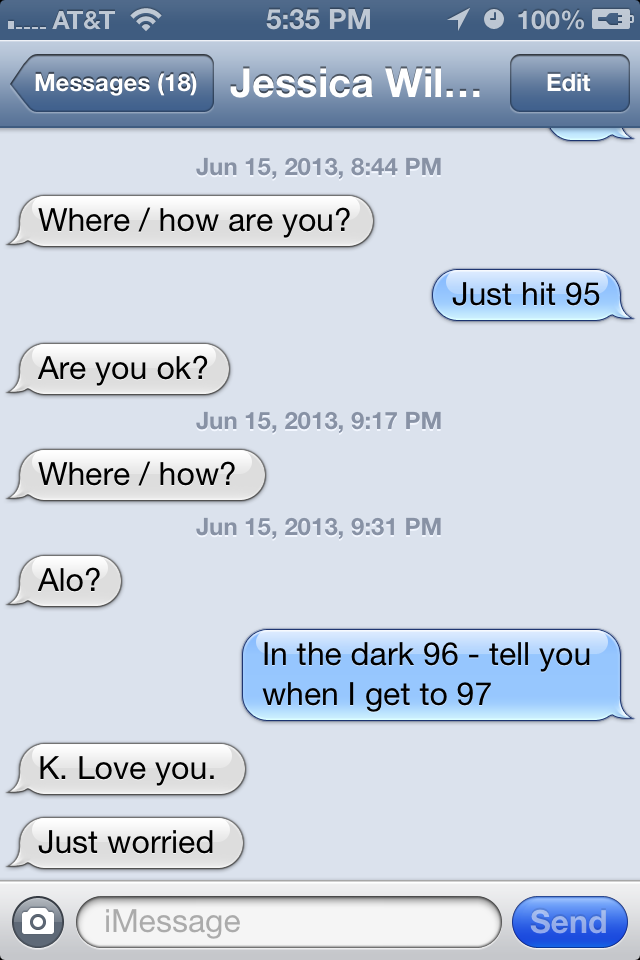The width and height of the screenshot is (640, 960).
Task: Open the camera attachment icon
Action: click(x=38, y=921)
